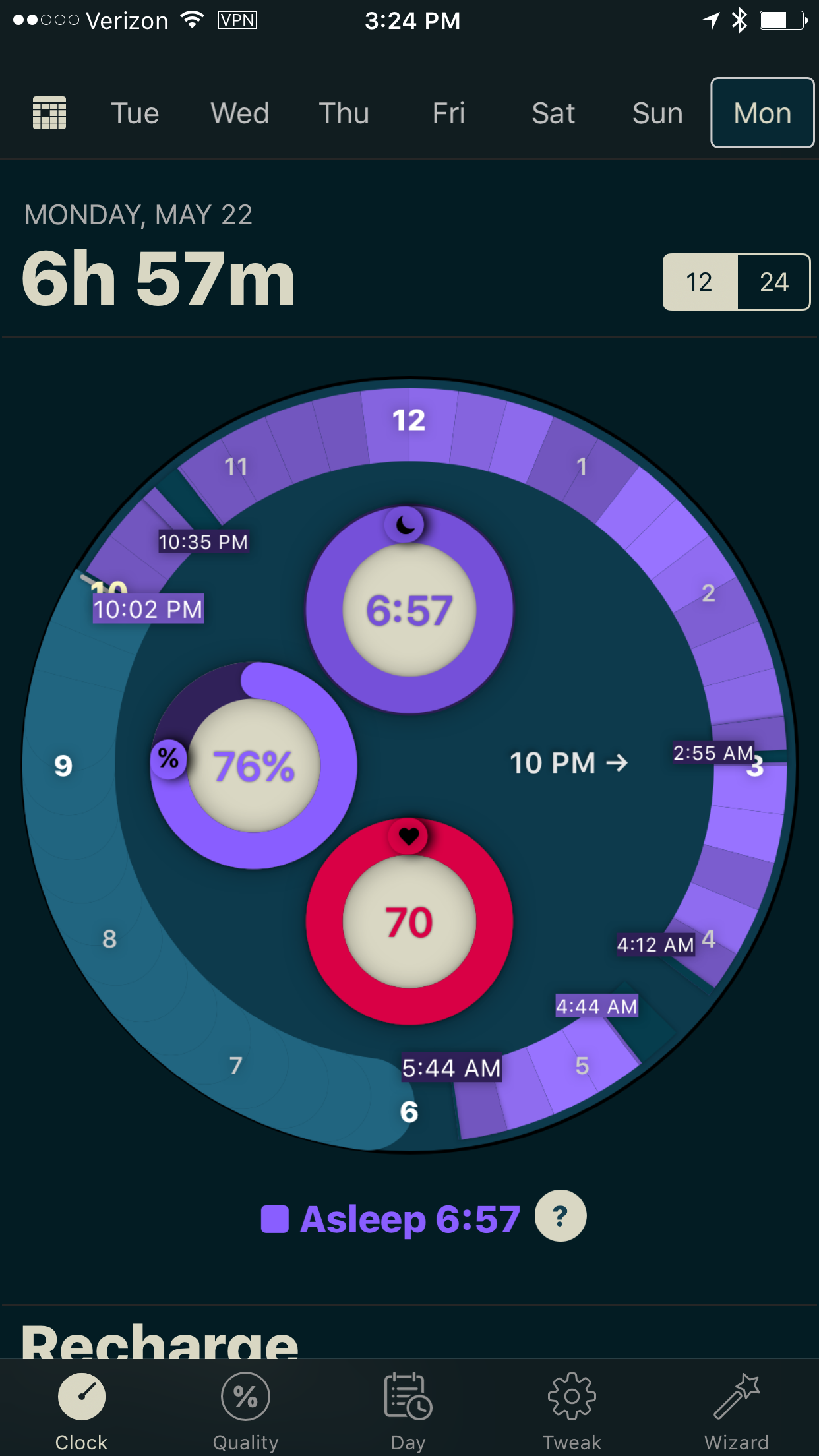This screenshot has width=819, height=1456.
Task: Open the Asleep help question mark
Action: [561, 1216]
